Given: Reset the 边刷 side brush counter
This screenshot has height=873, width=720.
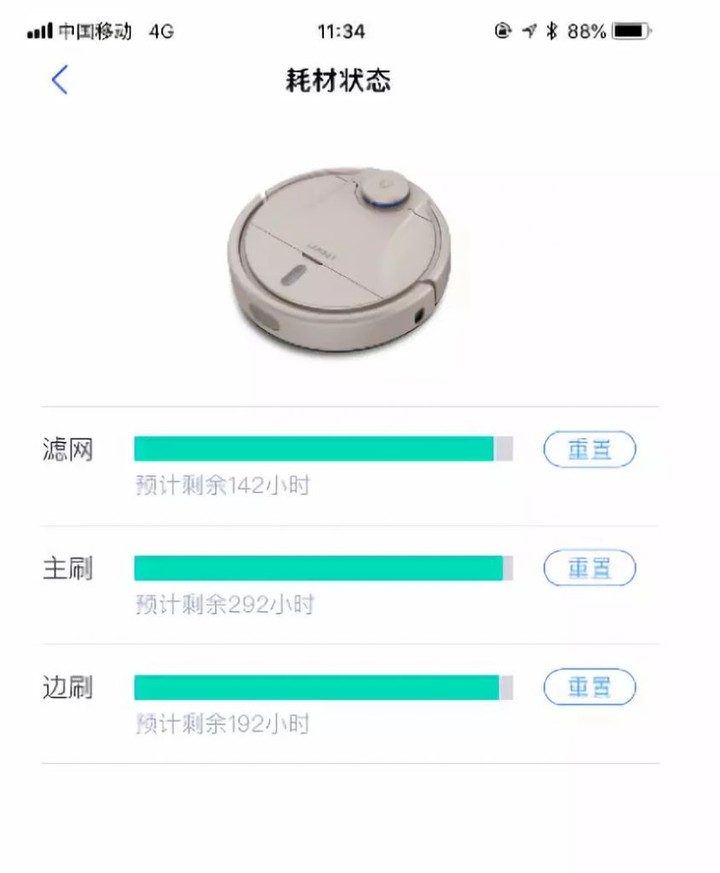Looking at the screenshot, I should 589,687.
